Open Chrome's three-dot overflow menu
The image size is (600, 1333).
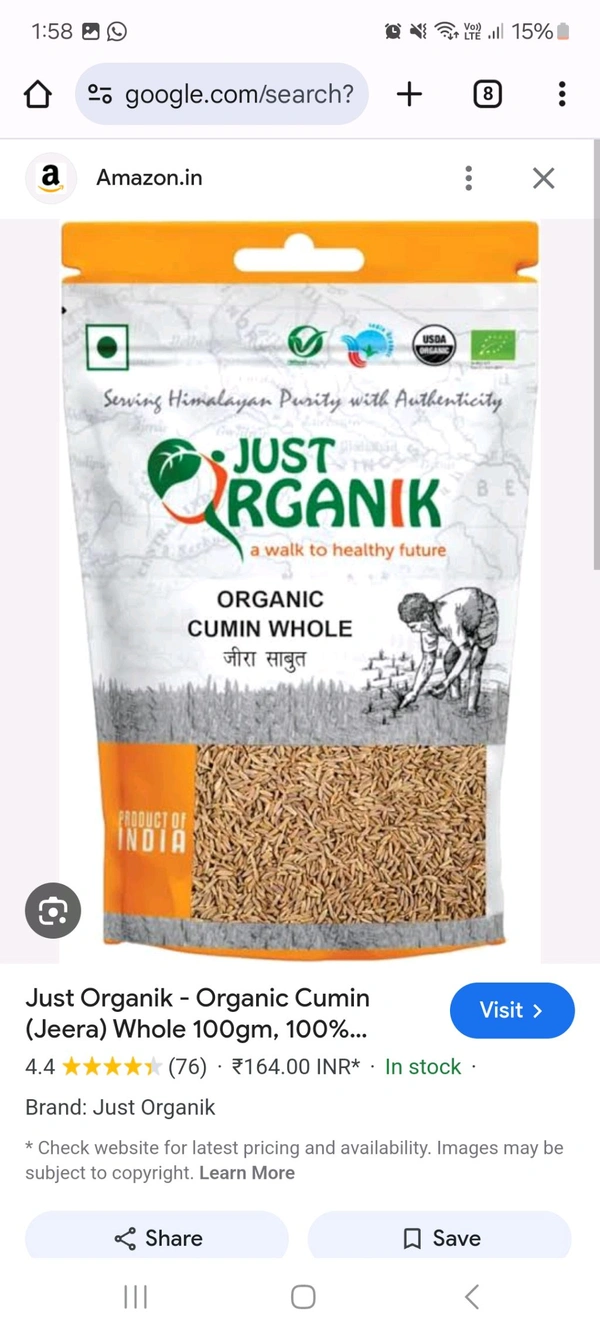pyautogui.click(x=562, y=94)
